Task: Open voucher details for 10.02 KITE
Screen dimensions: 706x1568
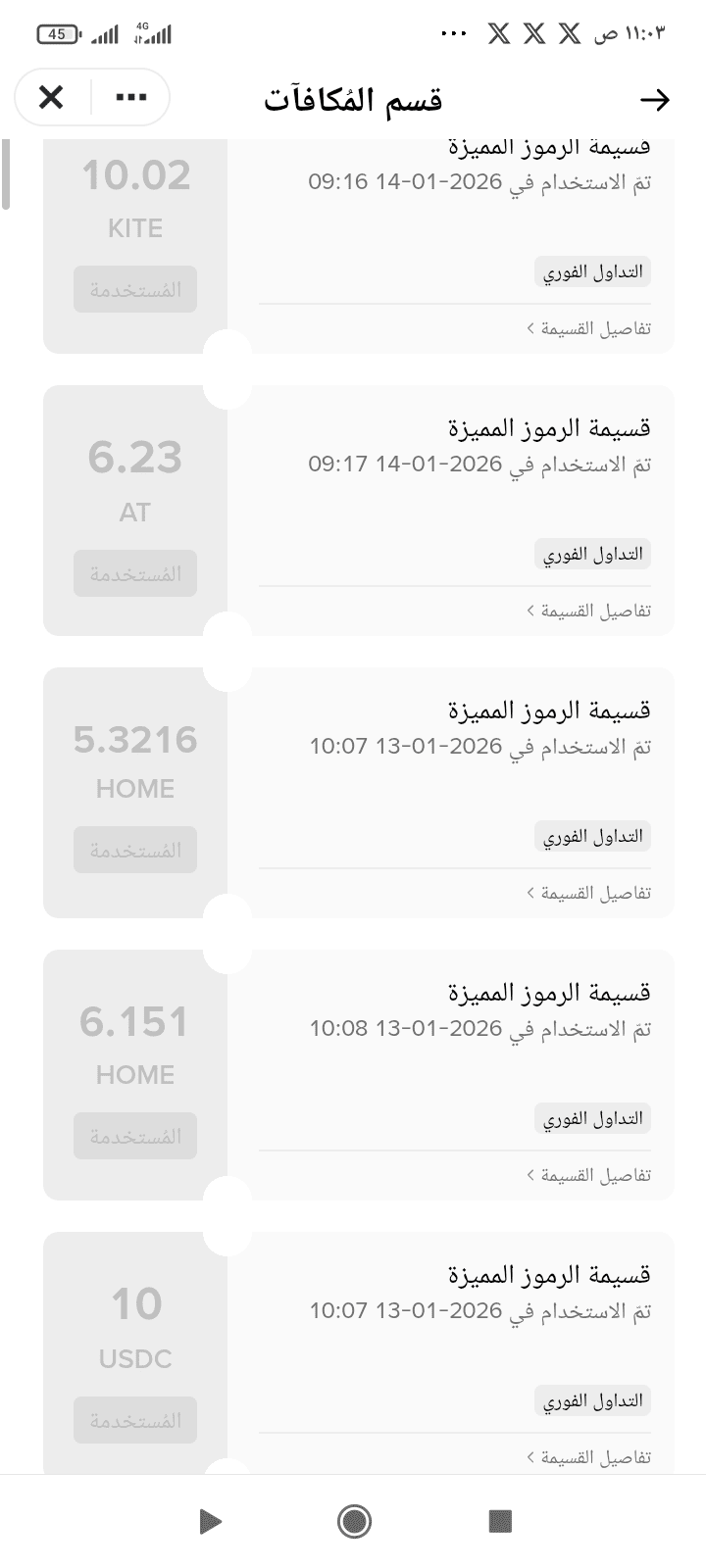Action: coord(589,328)
